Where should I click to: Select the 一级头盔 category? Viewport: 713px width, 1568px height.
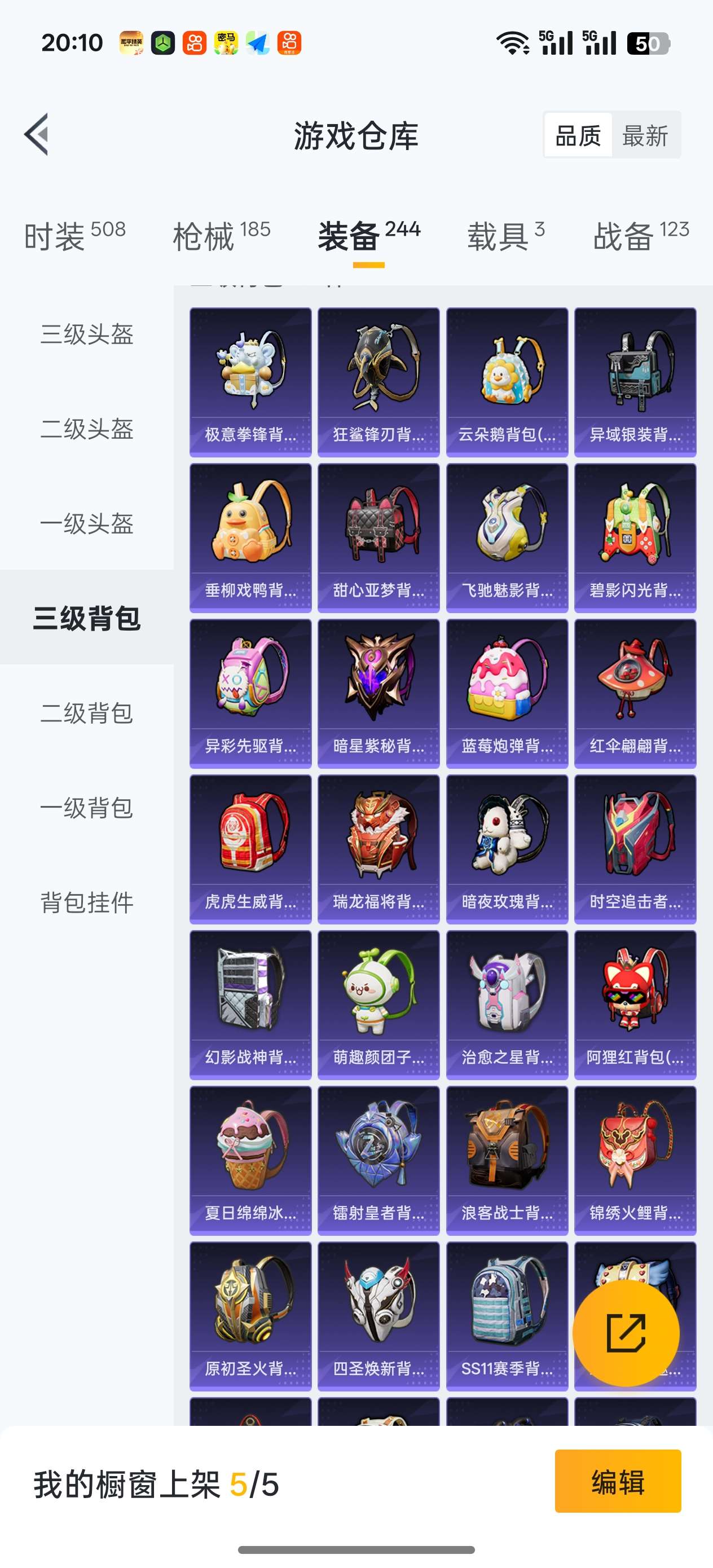click(x=86, y=523)
